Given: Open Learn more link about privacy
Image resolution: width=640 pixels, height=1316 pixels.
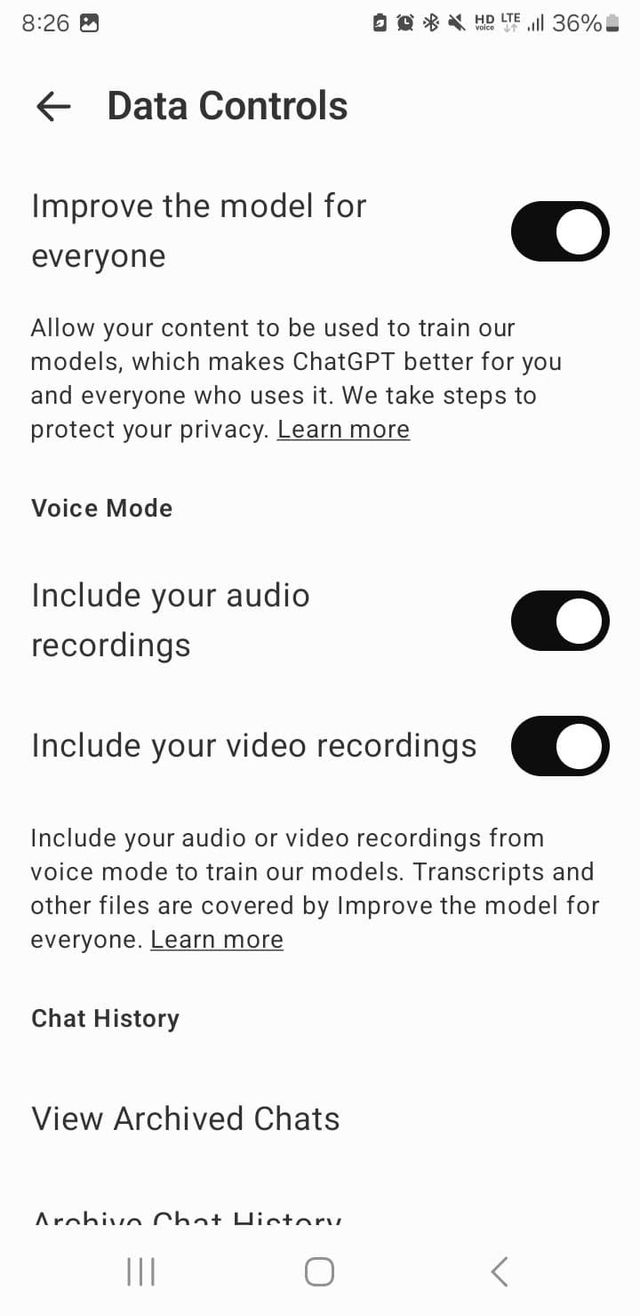Looking at the screenshot, I should (x=343, y=429).
